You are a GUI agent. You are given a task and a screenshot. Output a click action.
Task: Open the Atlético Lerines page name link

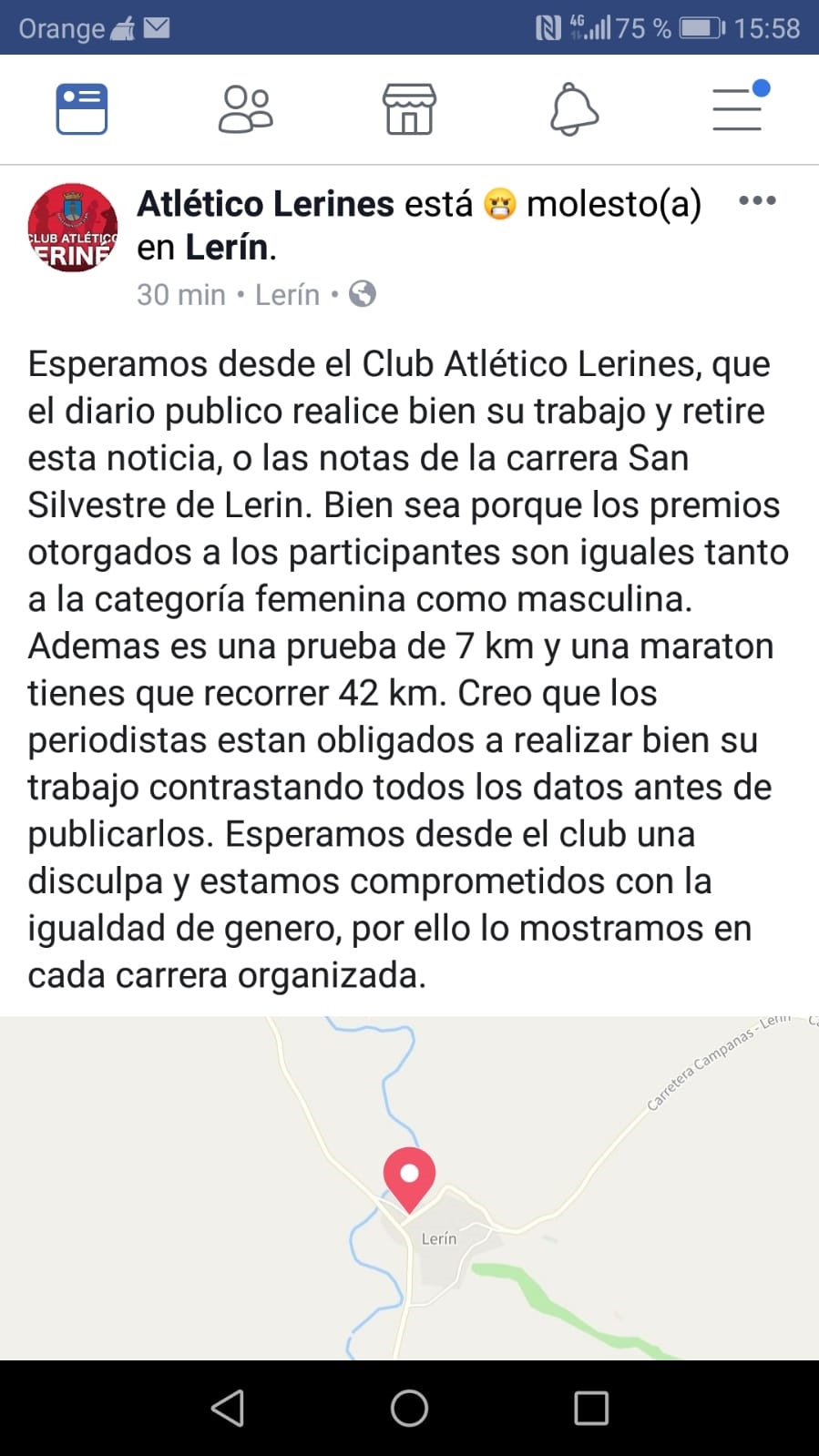coord(265,204)
